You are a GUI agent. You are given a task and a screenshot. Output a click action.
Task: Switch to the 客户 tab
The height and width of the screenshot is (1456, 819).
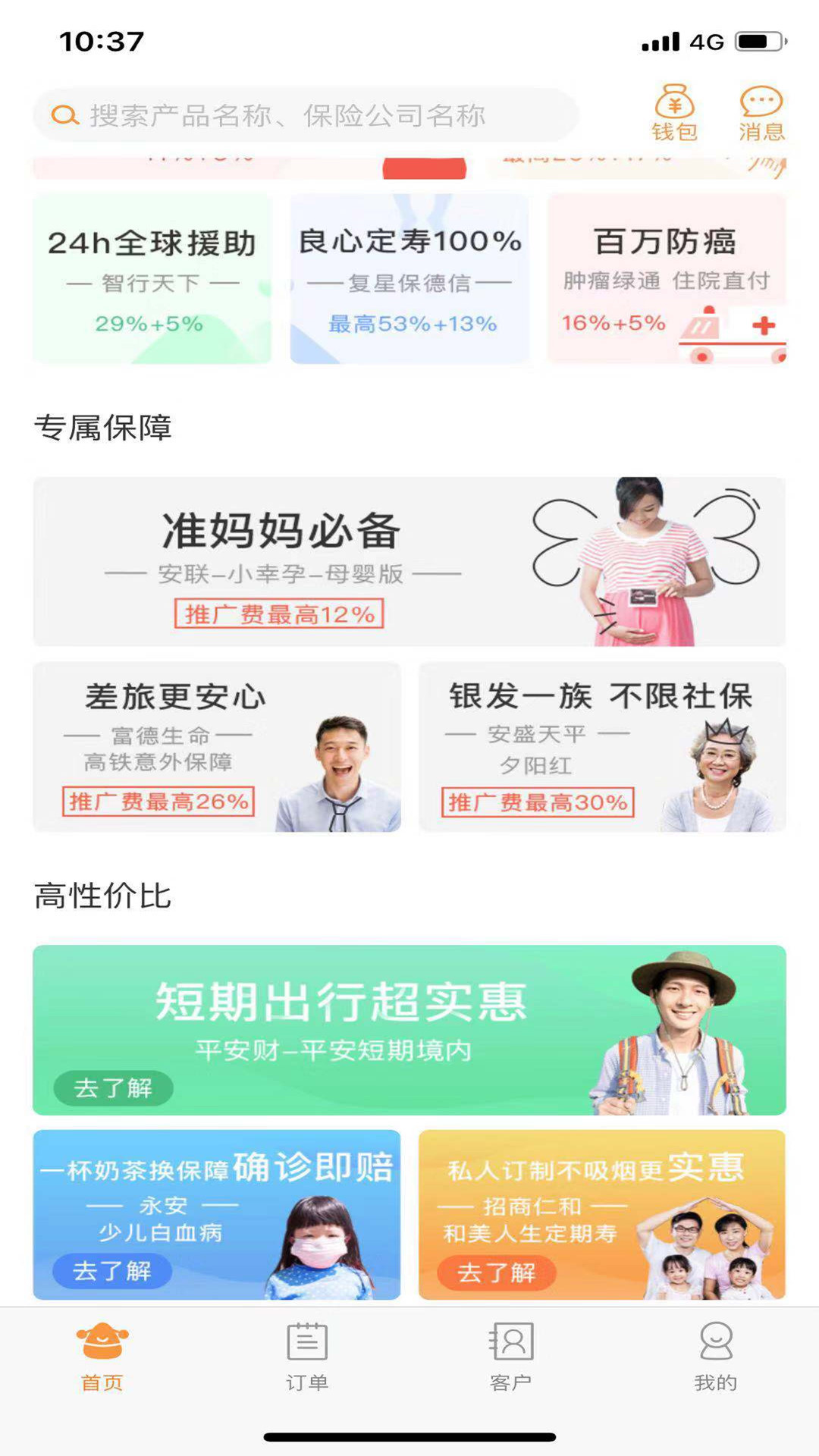(x=511, y=1357)
